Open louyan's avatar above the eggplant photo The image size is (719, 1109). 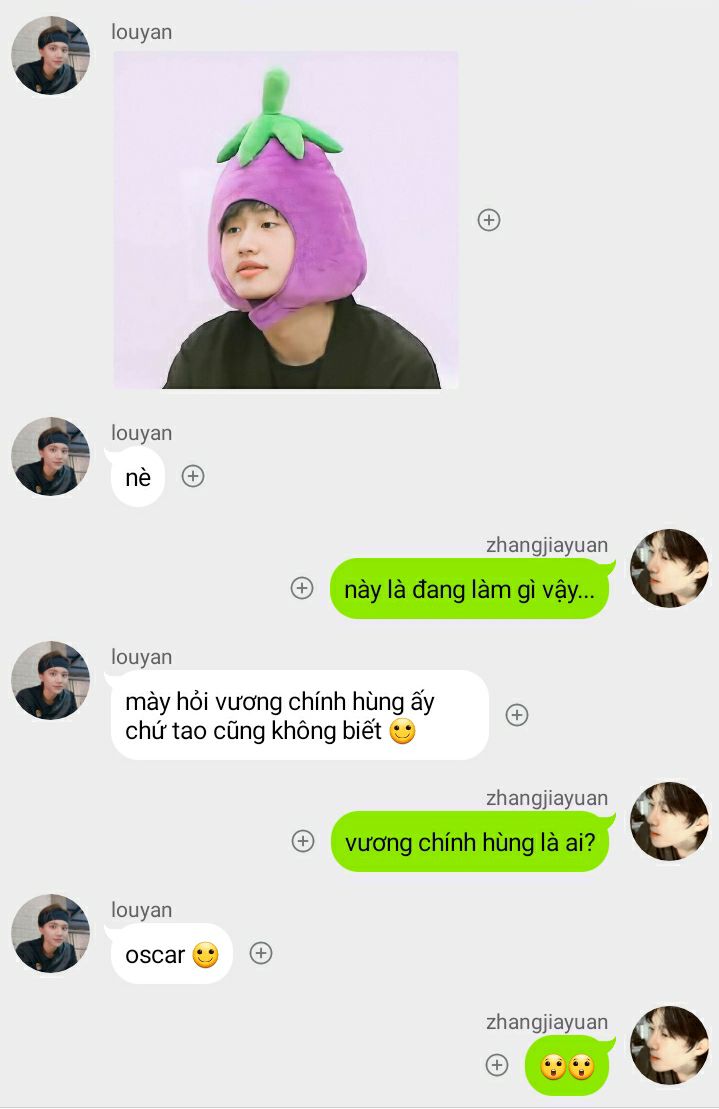click(50, 56)
